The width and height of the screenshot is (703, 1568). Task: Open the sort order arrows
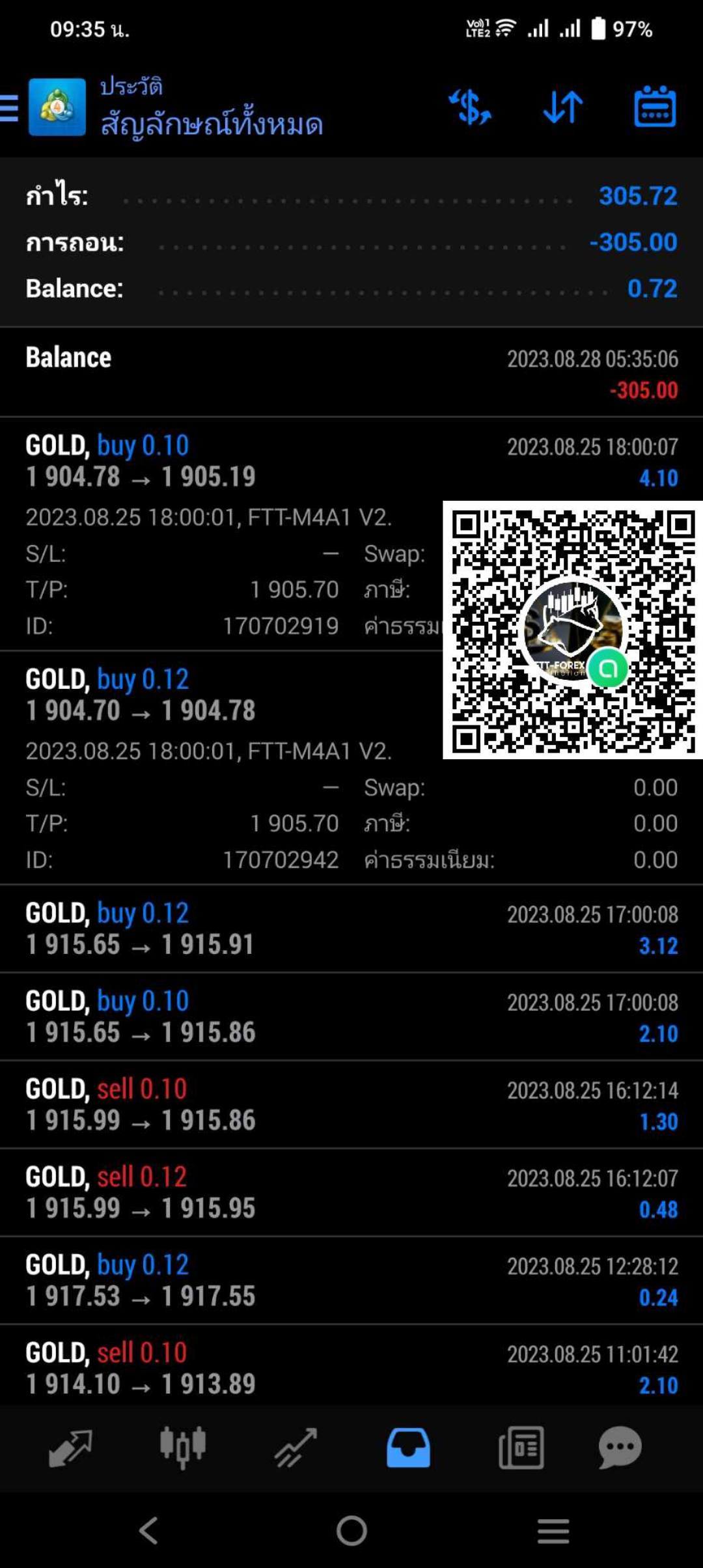point(563,107)
